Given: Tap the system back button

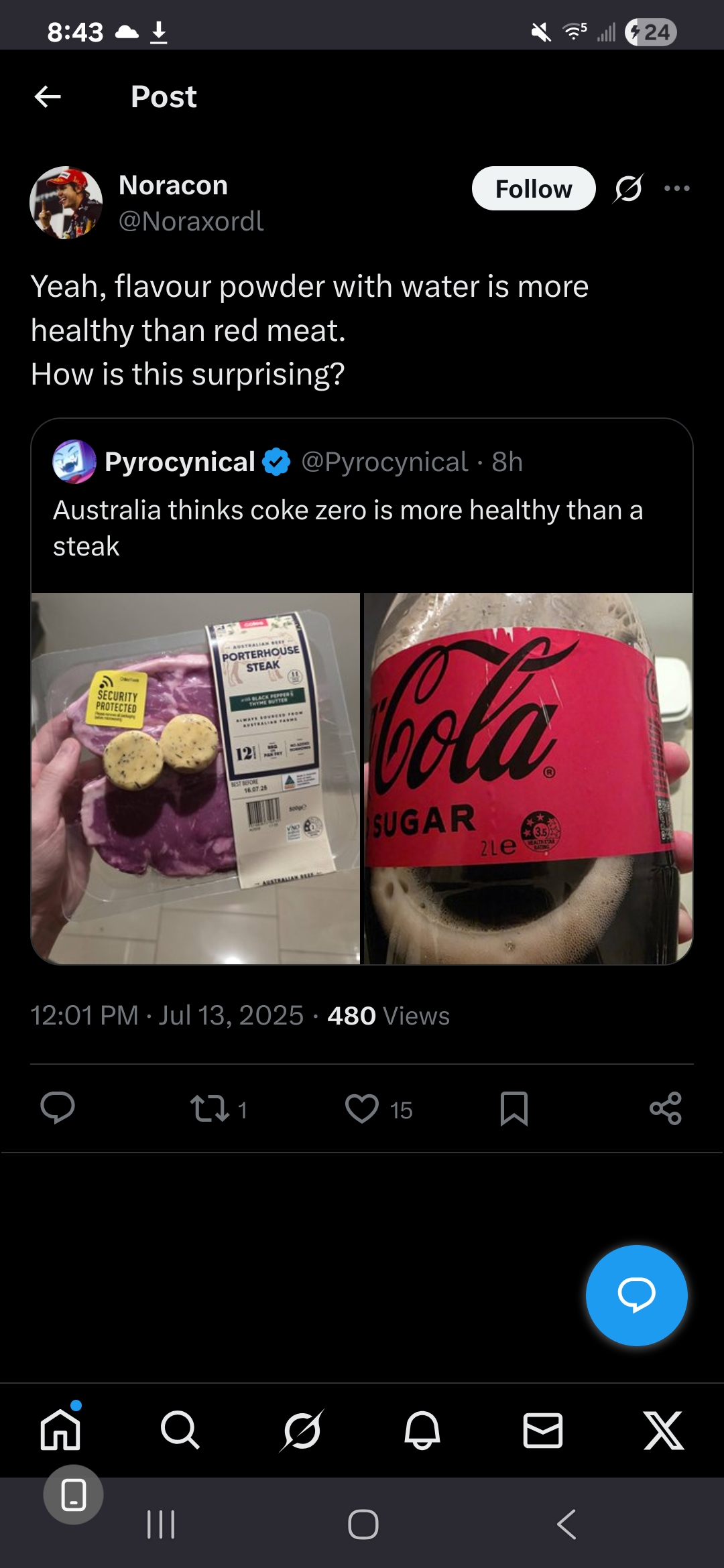Looking at the screenshot, I should click(x=566, y=1524).
